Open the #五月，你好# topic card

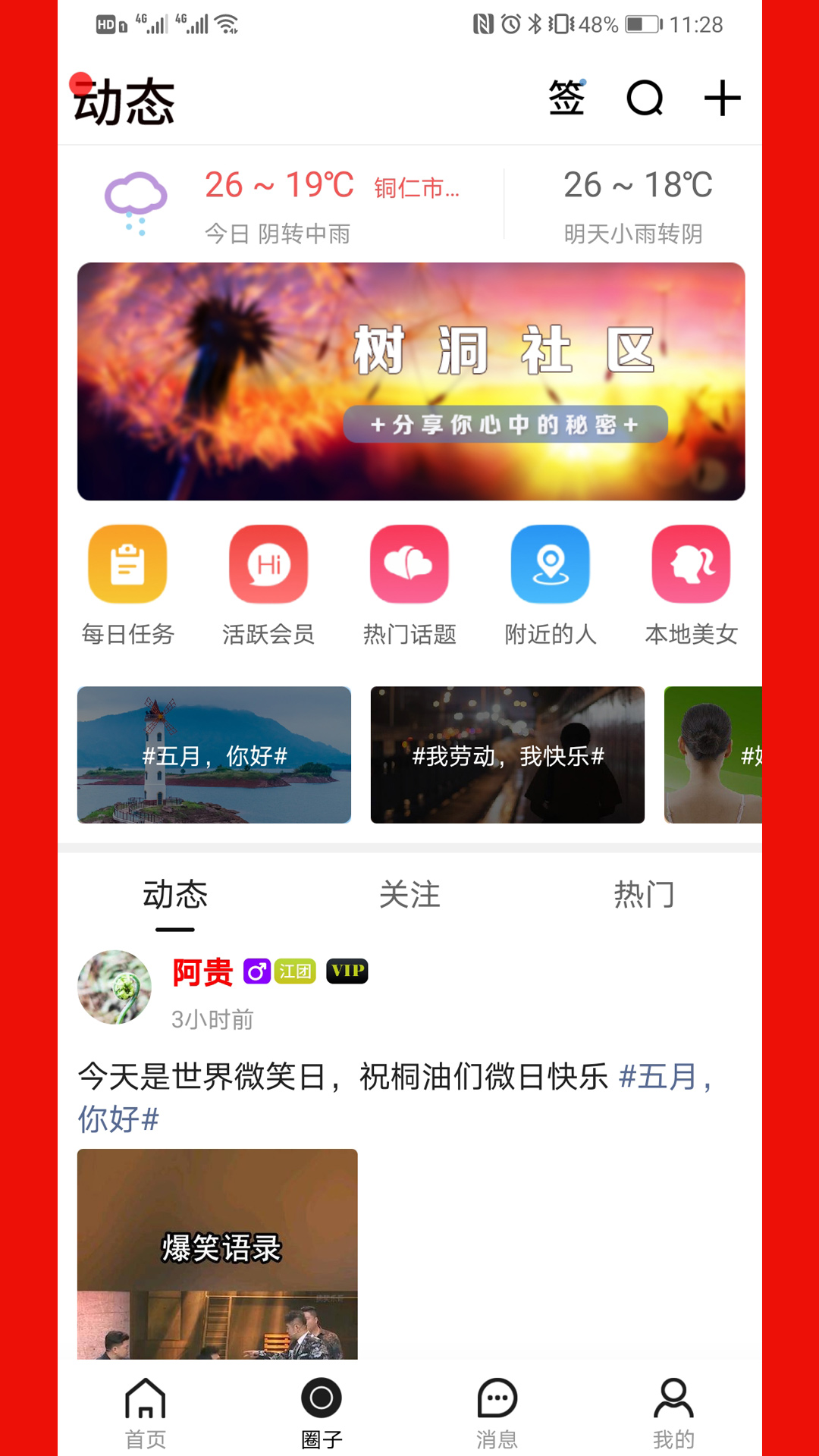(214, 755)
